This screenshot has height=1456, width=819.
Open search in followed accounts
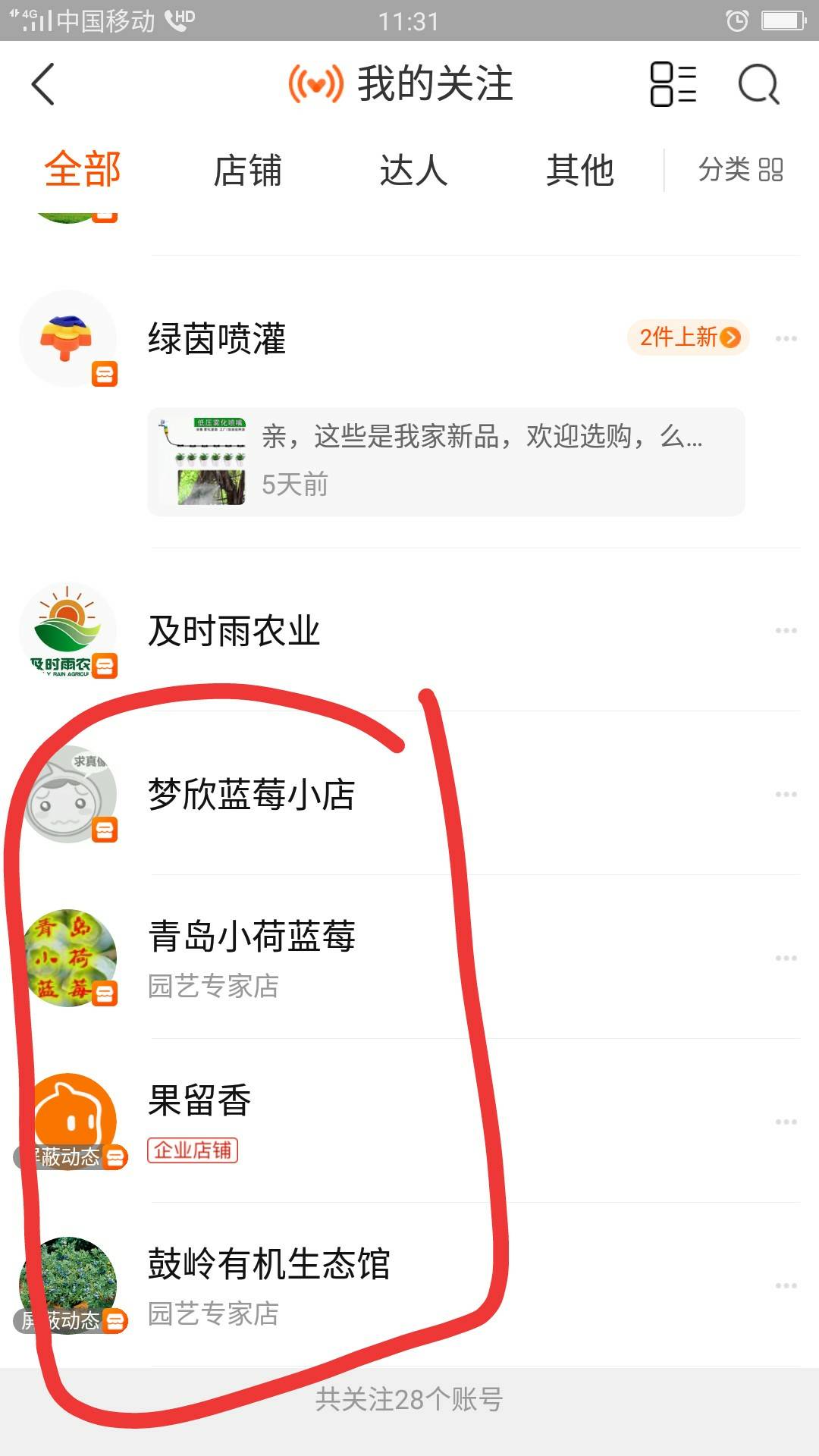tap(759, 84)
